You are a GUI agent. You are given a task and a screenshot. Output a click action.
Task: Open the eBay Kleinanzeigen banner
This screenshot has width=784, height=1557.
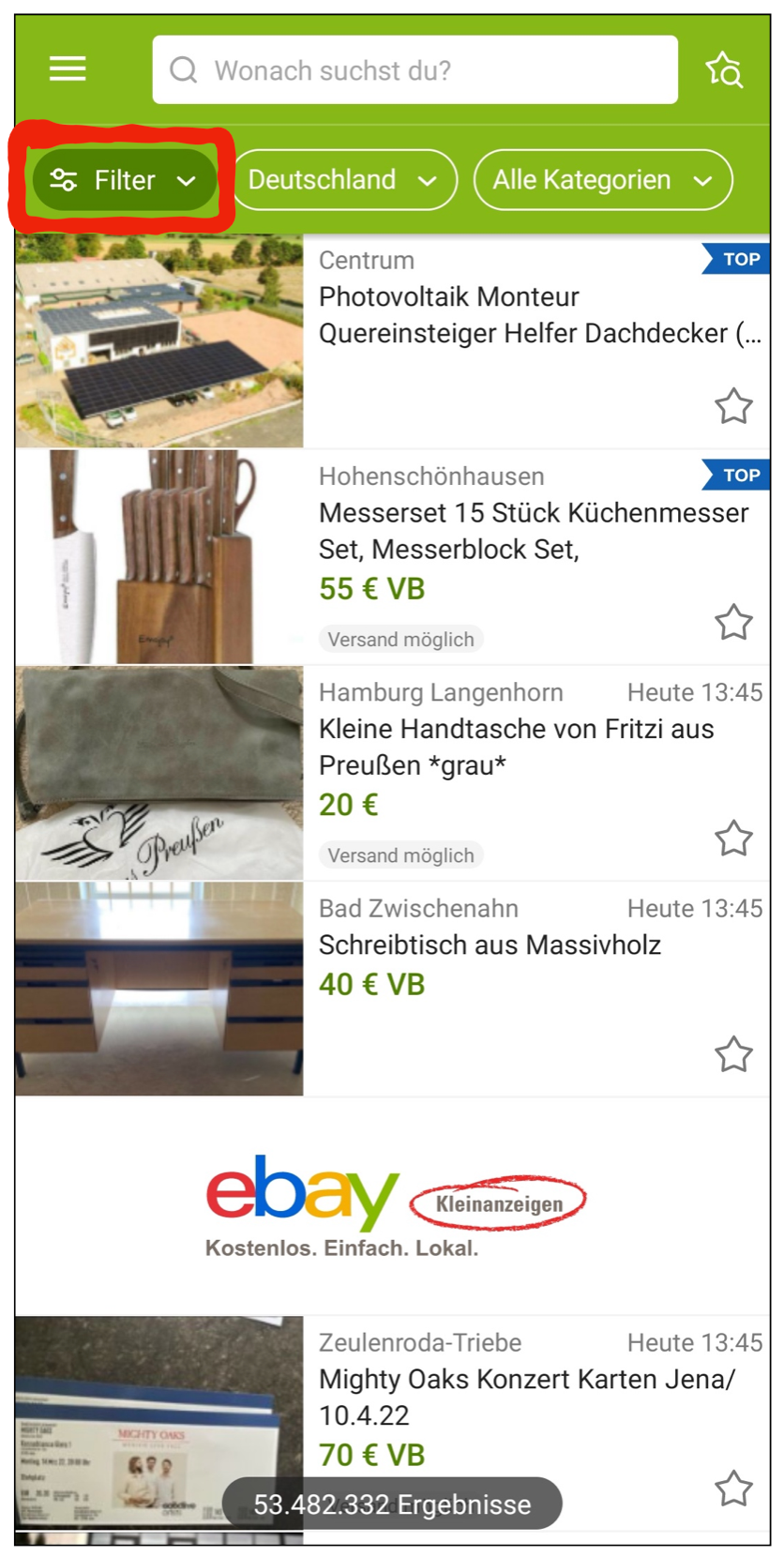point(393,1205)
